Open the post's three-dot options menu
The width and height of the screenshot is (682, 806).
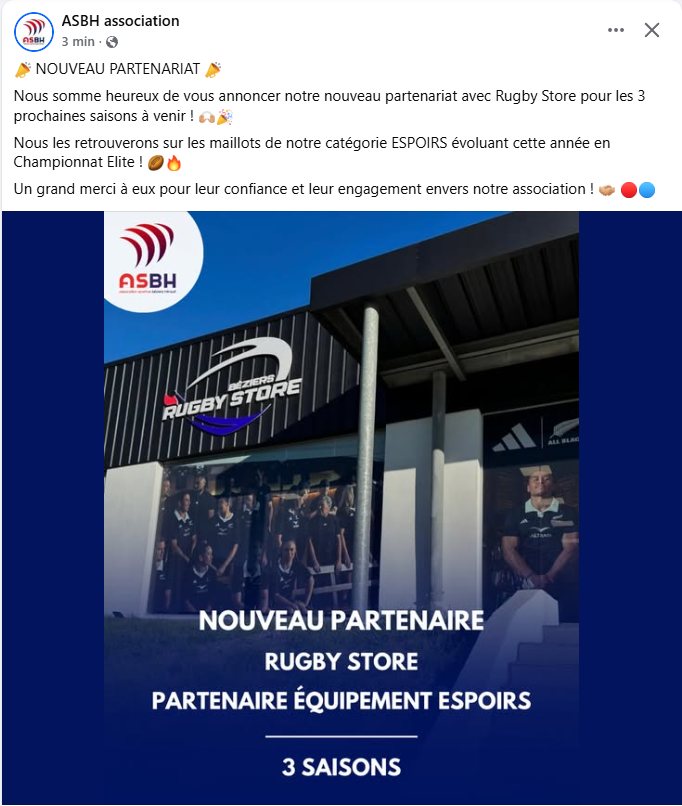point(616,30)
